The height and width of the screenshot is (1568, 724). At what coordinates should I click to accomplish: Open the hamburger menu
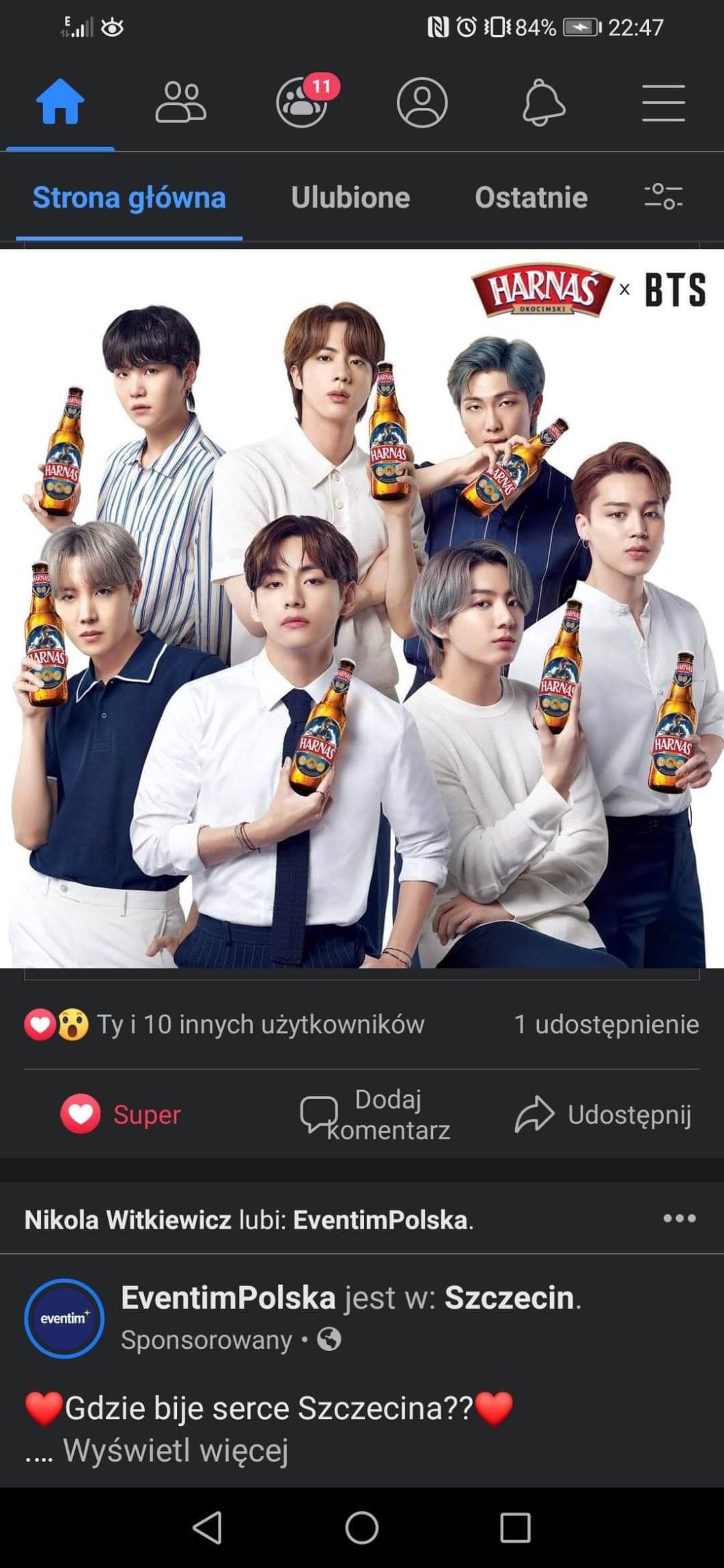663,103
